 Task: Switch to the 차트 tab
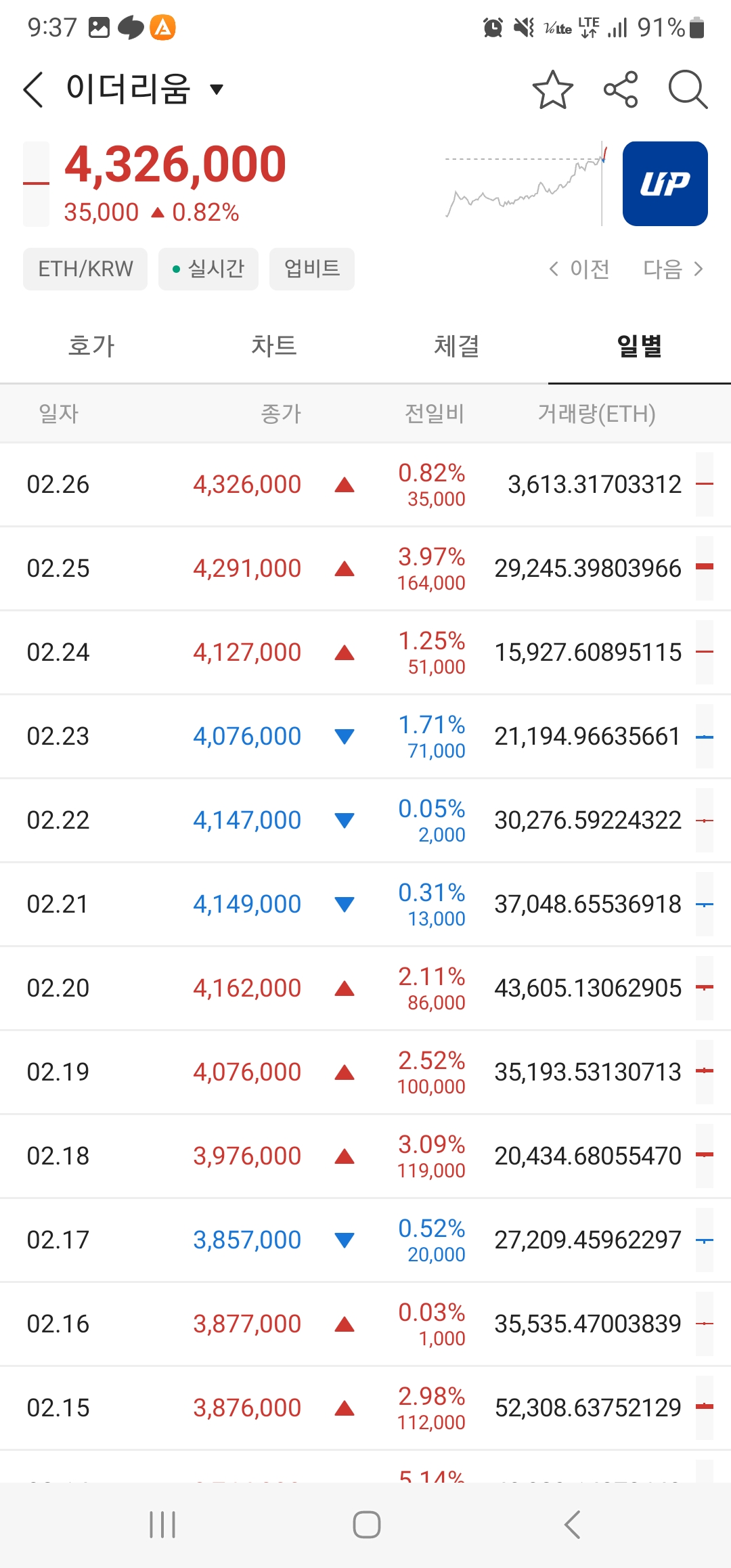pos(274,345)
